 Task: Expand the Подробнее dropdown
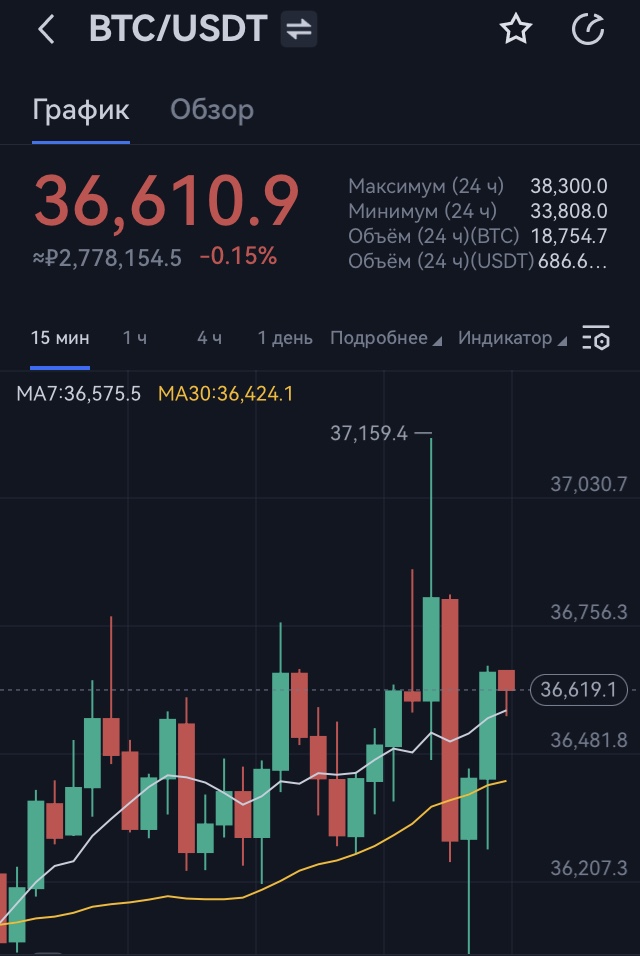tap(386, 338)
